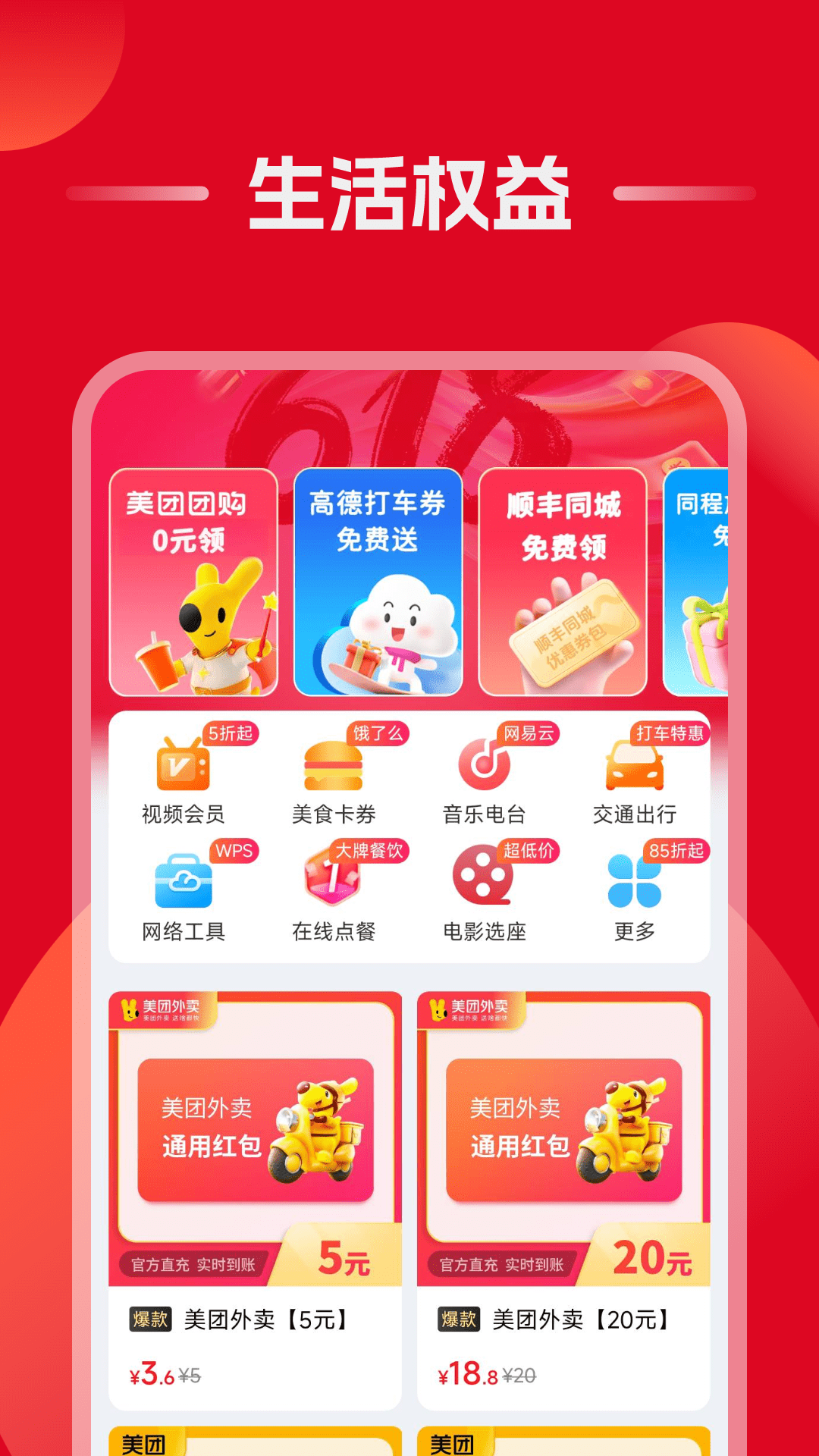
Task: Open the 视频会员 video membership icon
Action: coord(182,766)
